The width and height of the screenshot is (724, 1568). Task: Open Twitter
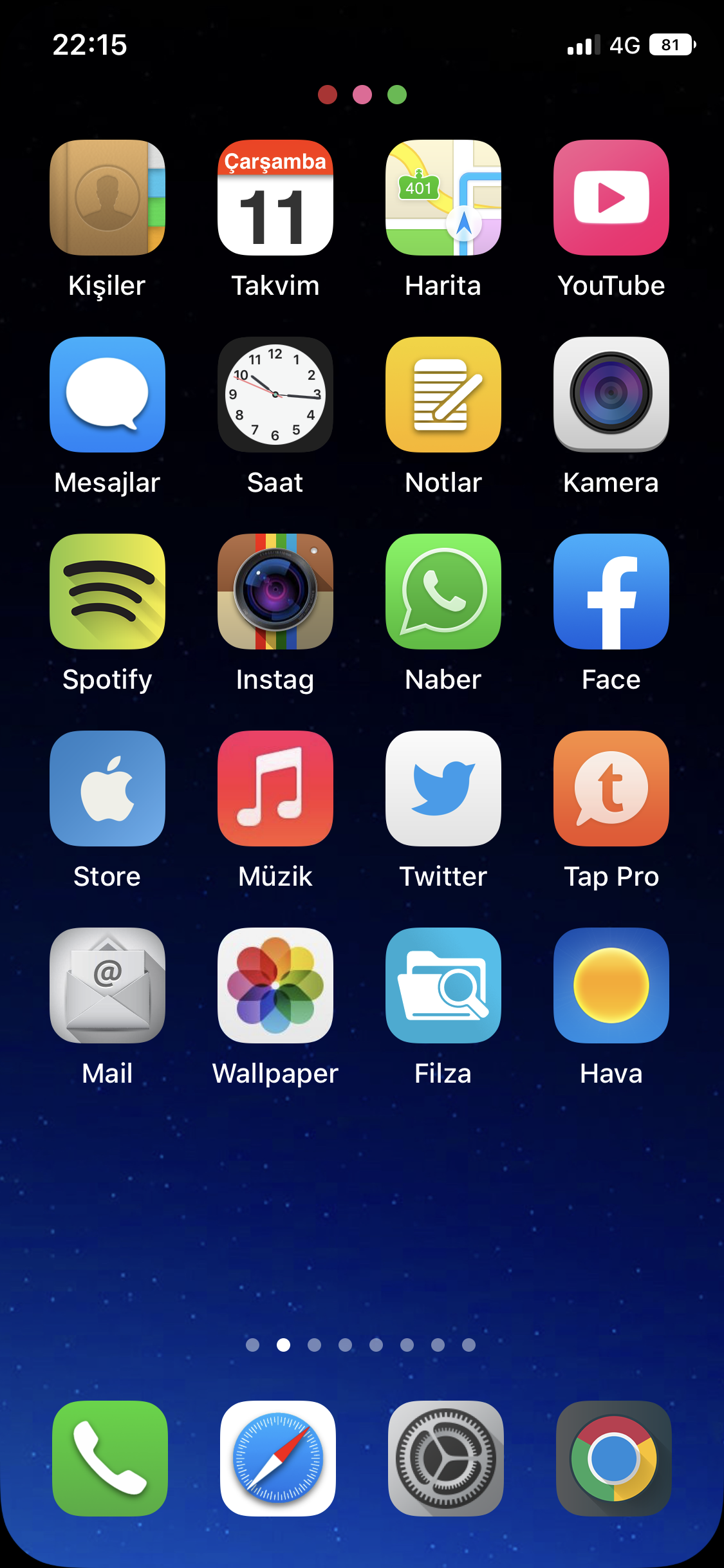tap(443, 789)
